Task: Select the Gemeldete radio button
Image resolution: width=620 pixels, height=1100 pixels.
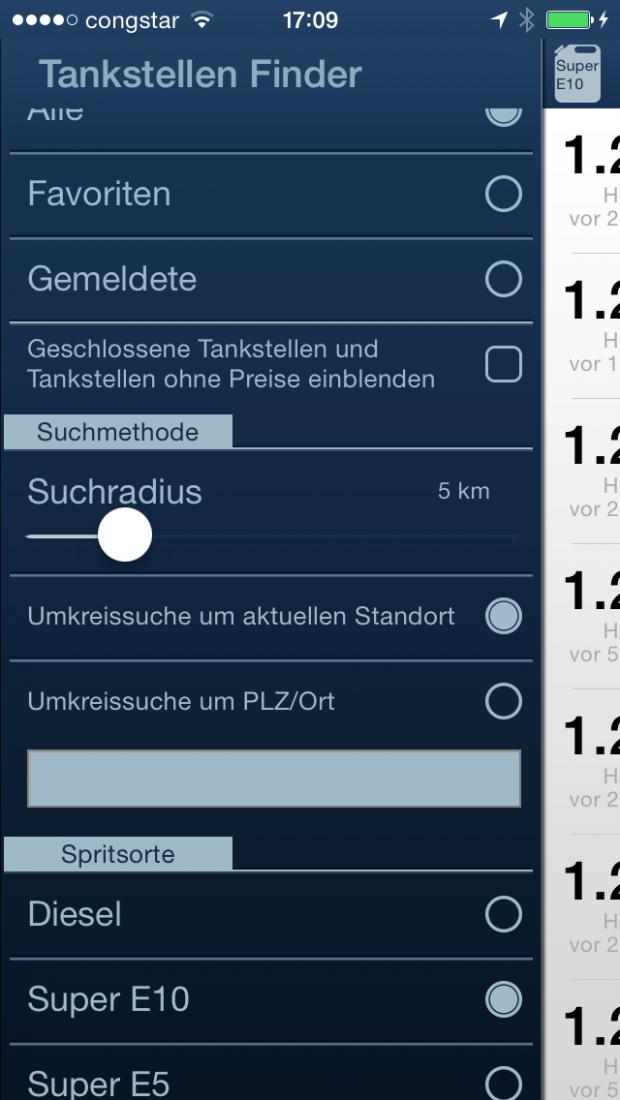Action: 504,279
